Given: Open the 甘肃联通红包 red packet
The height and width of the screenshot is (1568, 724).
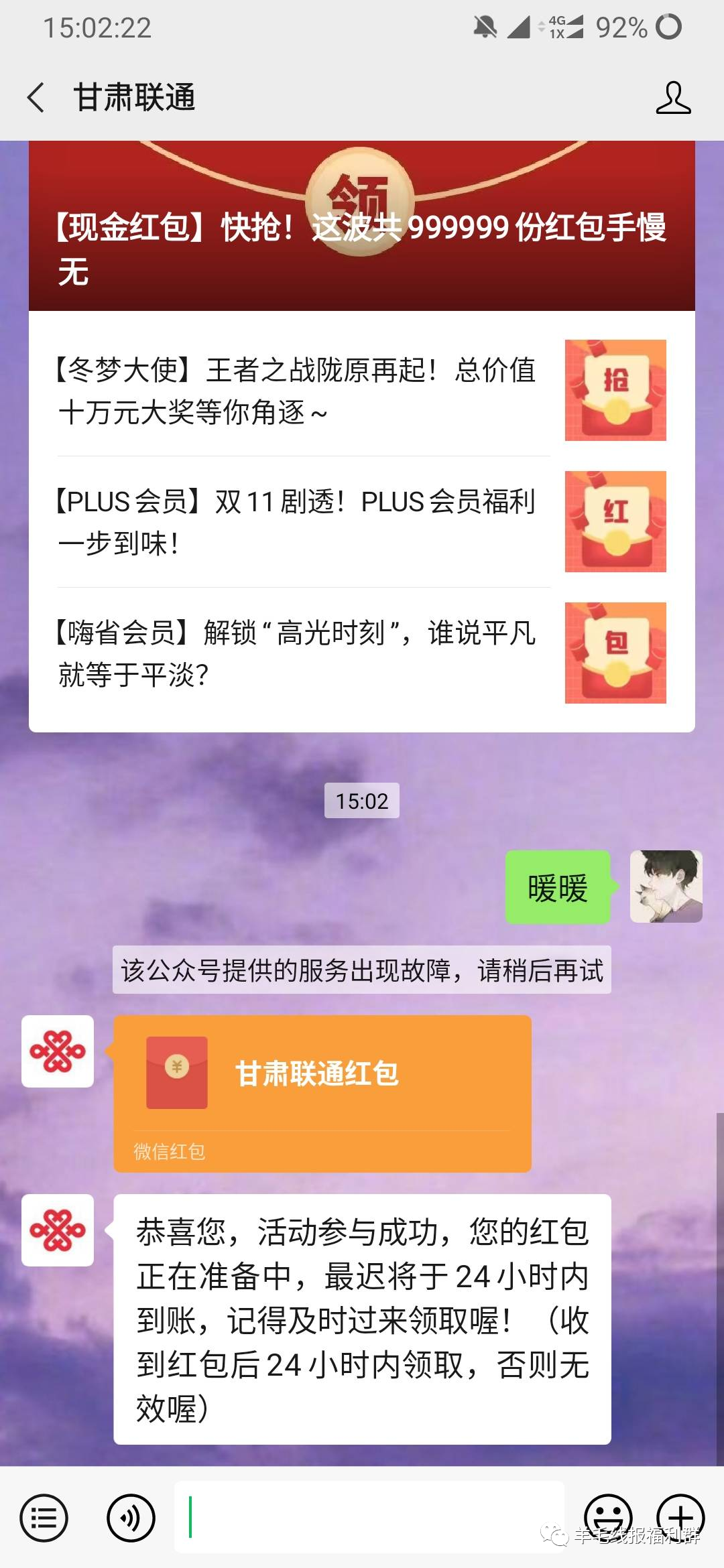Looking at the screenshot, I should point(322,1092).
